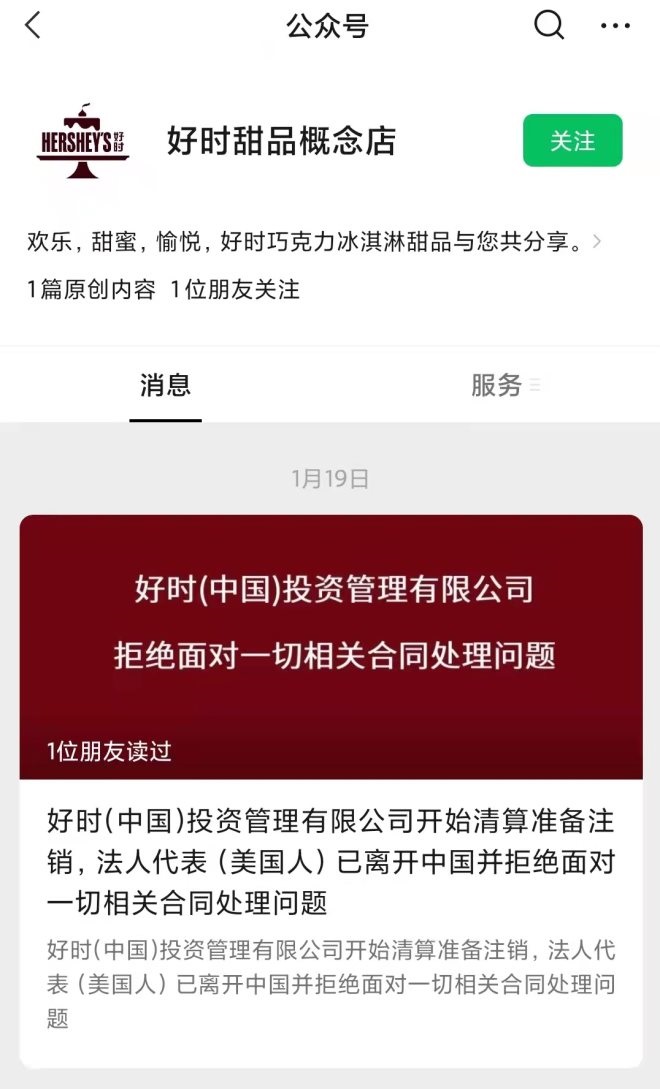View the 好时甜品概念店 account avatar
660x1089 pixels.
(x=83, y=141)
